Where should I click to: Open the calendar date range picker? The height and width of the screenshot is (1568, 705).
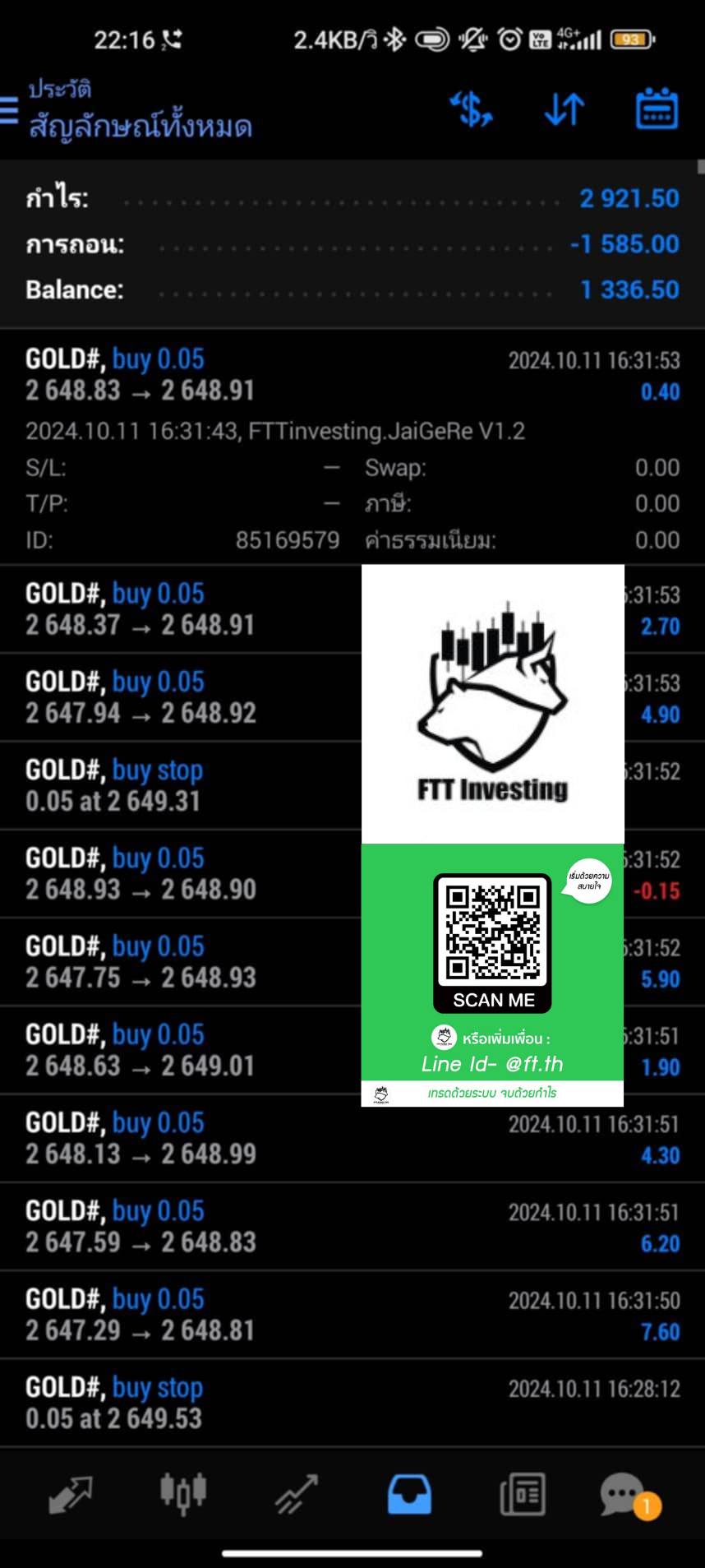pos(657,109)
